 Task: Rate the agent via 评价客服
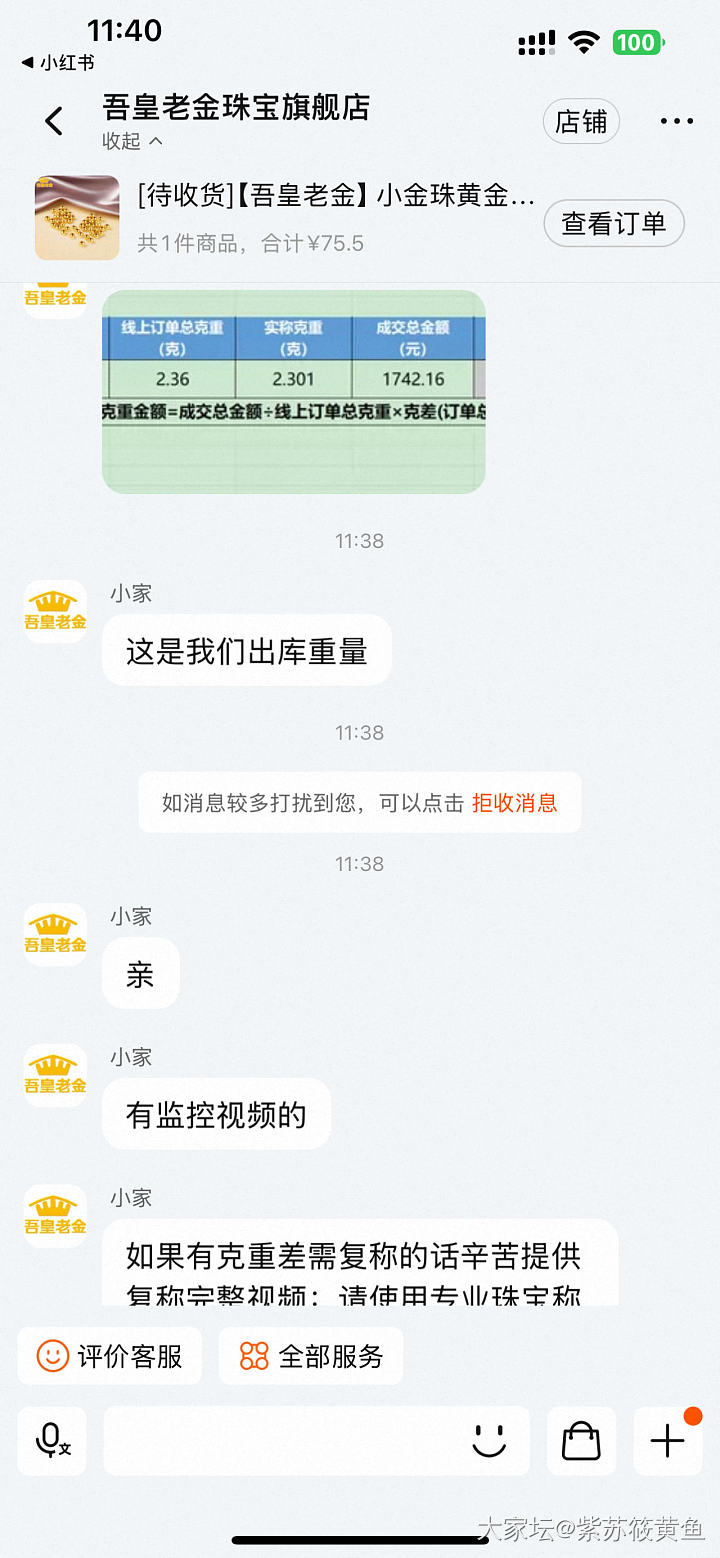[110, 1356]
